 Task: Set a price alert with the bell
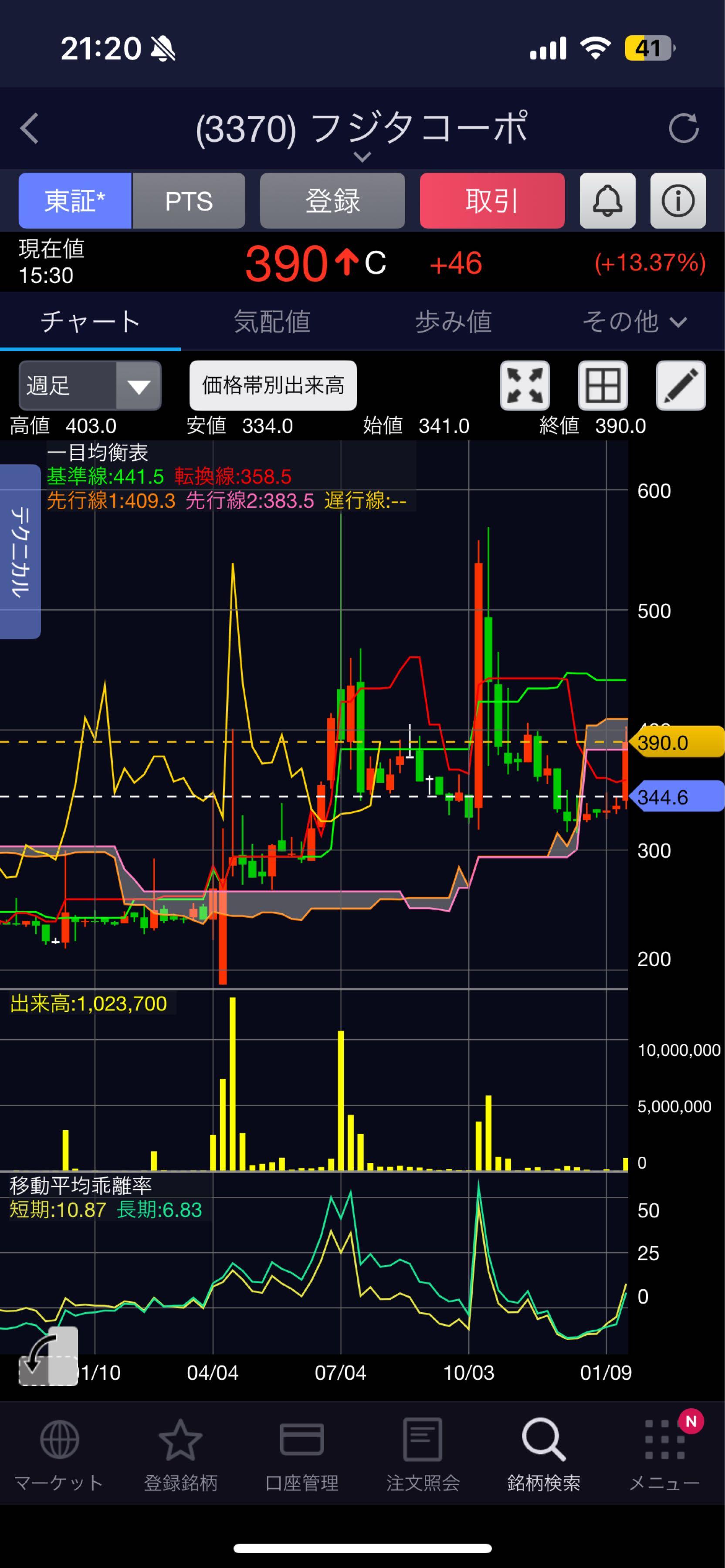tap(607, 201)
